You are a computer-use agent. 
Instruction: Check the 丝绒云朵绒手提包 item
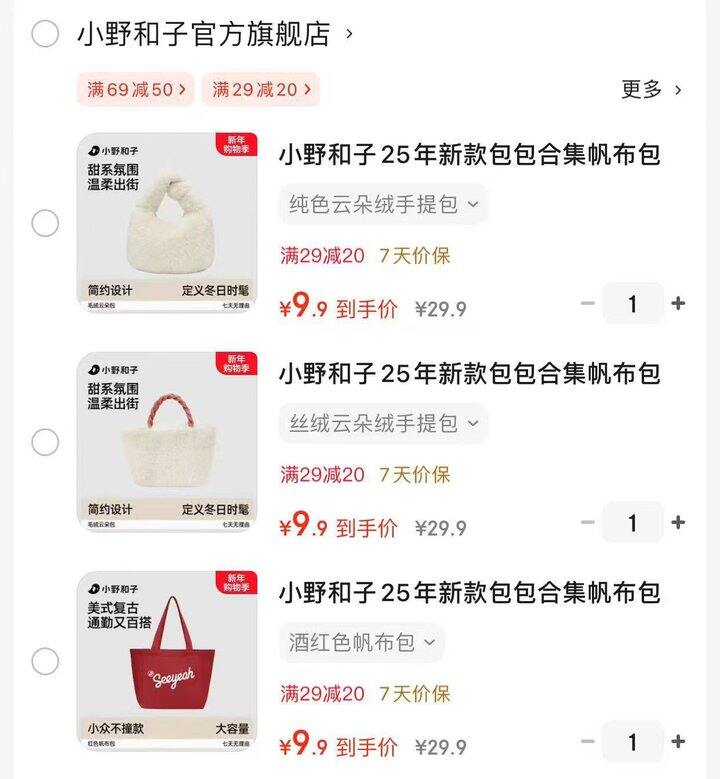click(x=45, y=442)
